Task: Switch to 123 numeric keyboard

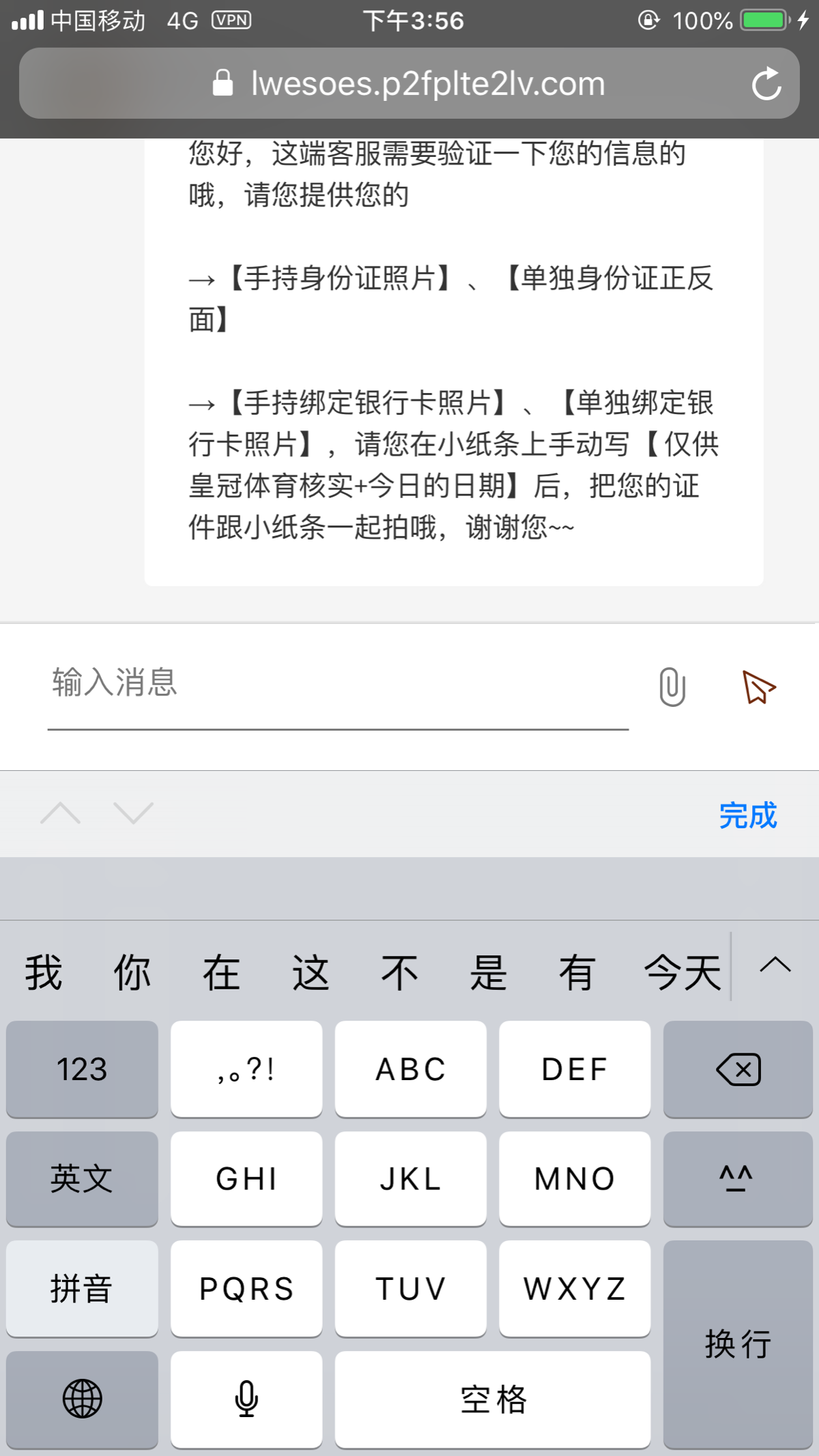Action: [x=81, y=1069]
